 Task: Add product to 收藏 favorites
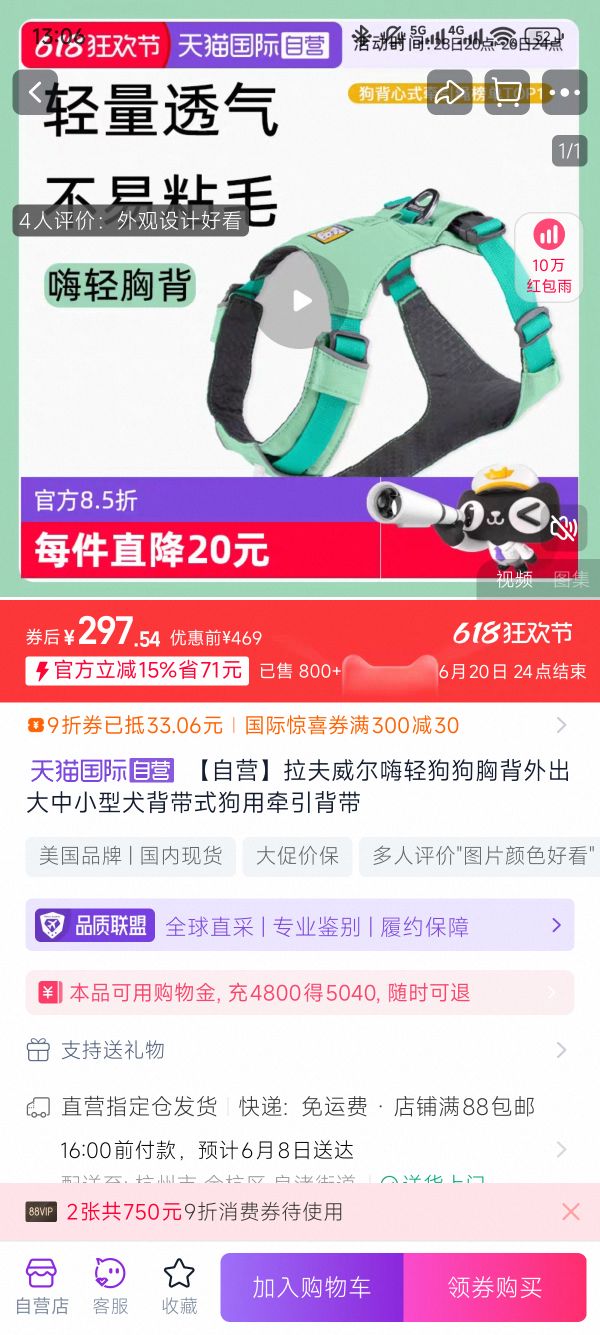(x=179, y=1286)
